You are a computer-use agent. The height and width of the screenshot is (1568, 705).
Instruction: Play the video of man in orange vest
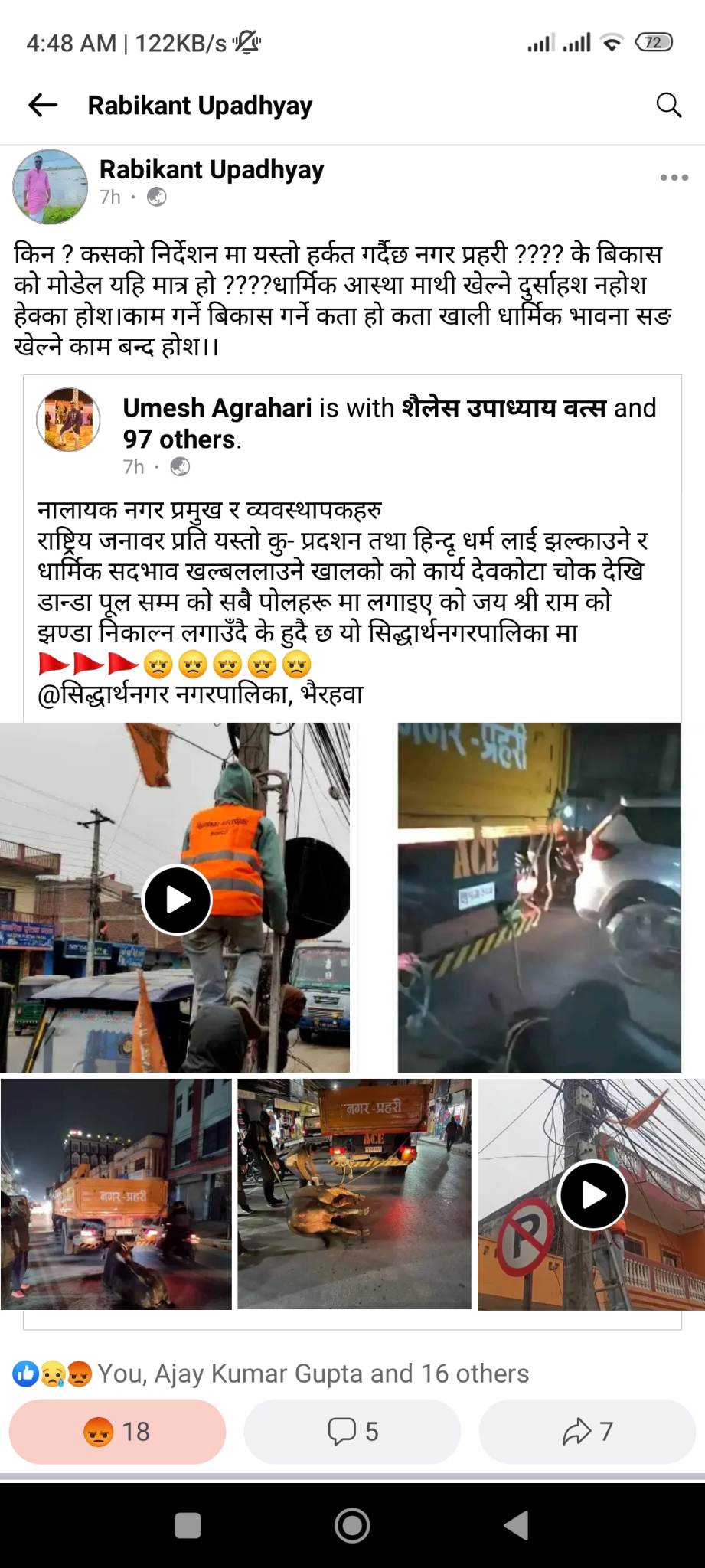[x=175, y=897]
